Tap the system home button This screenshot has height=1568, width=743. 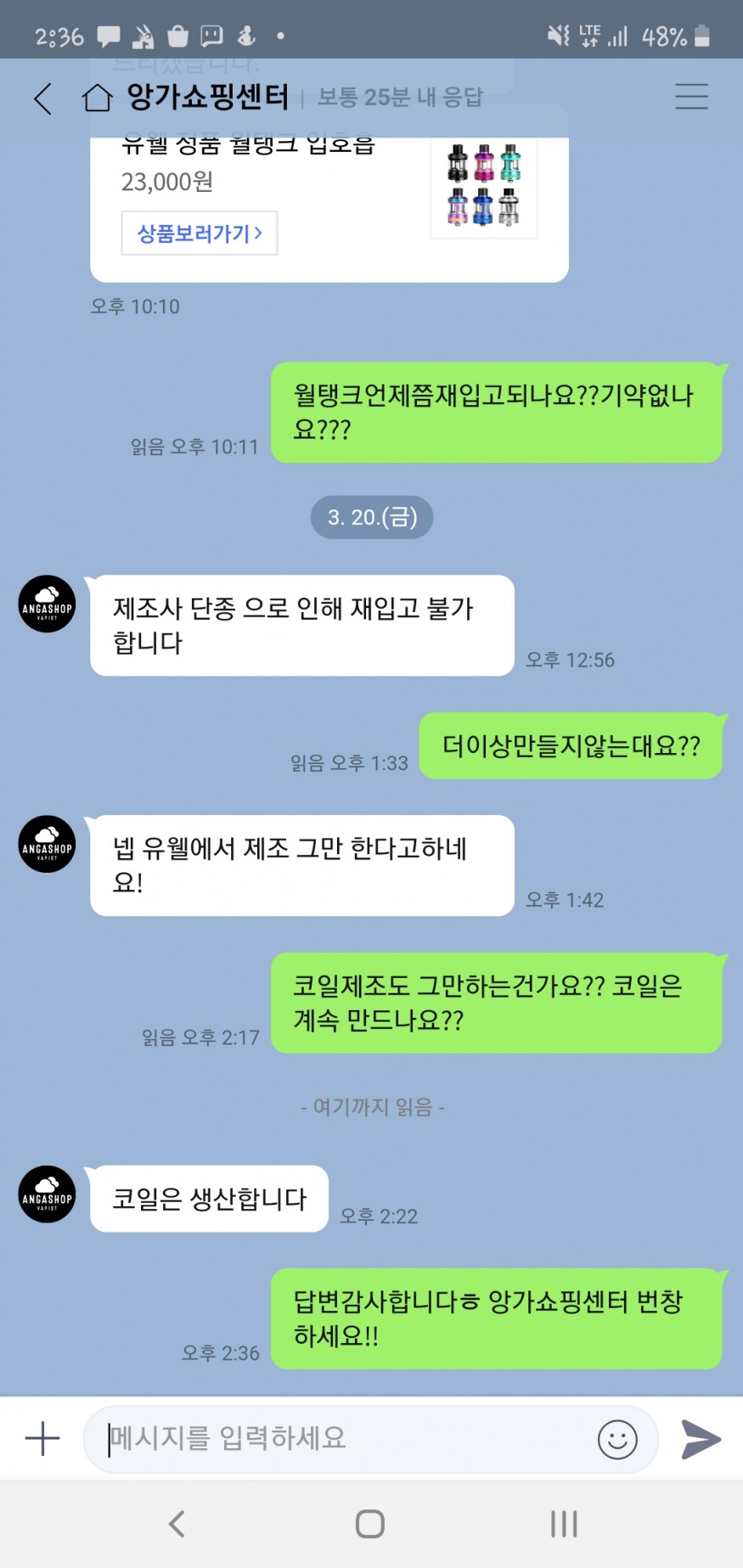point(370,1524)
